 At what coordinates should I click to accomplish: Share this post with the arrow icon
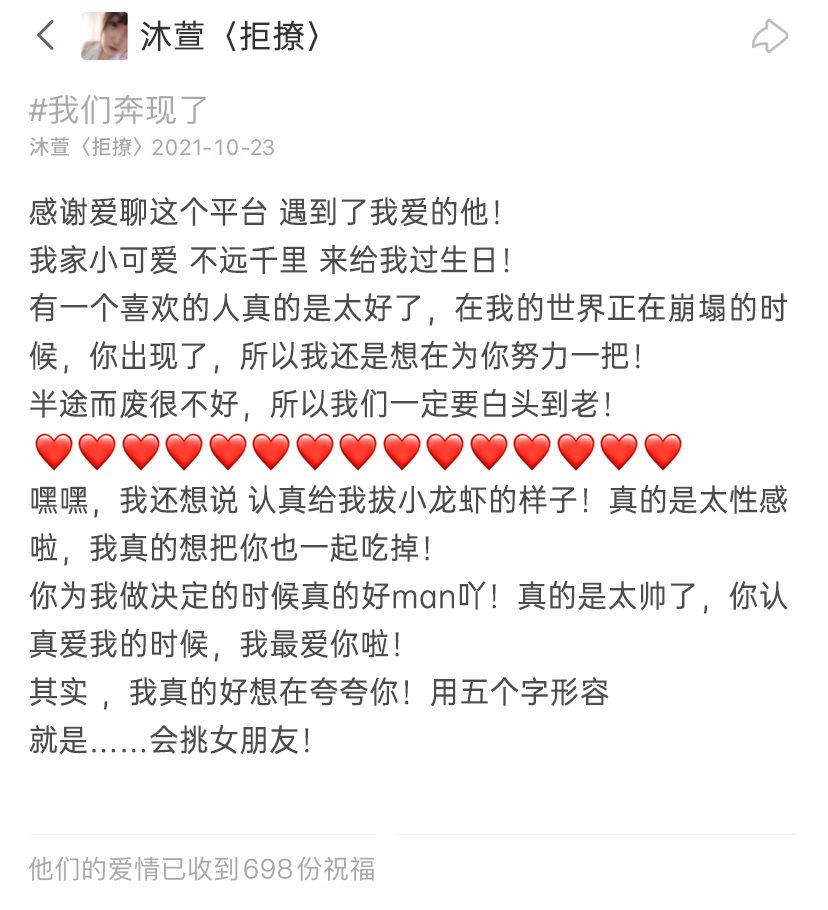(x=769, y=38)
